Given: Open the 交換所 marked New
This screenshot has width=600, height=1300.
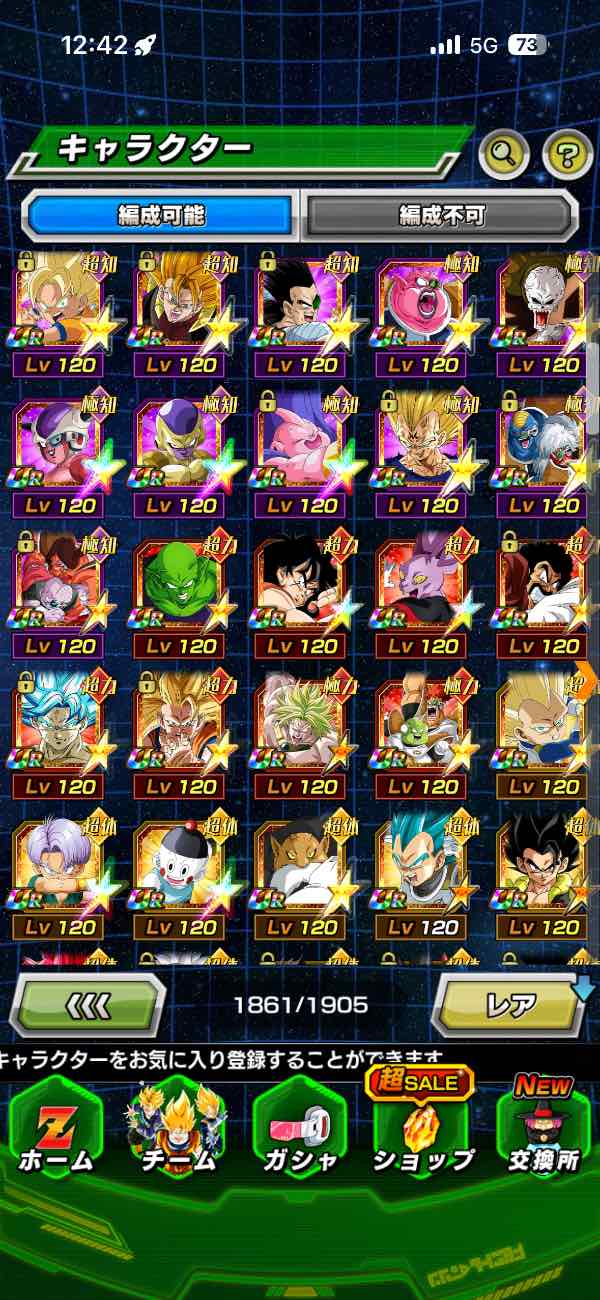Looking at the screenshot, I should [545, 1130].
